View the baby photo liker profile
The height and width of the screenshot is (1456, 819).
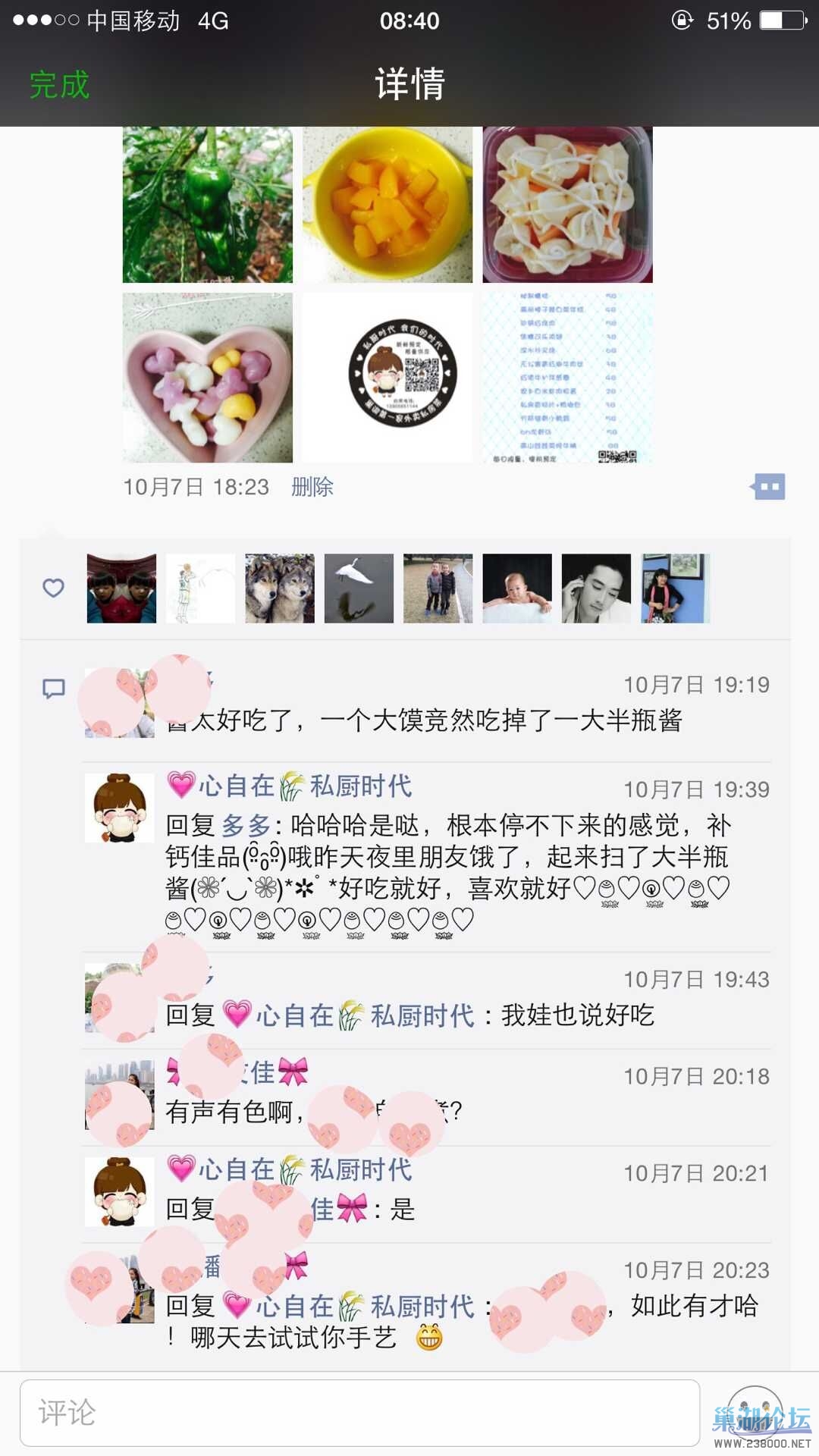pyautogui.click(x=517, y=588)
